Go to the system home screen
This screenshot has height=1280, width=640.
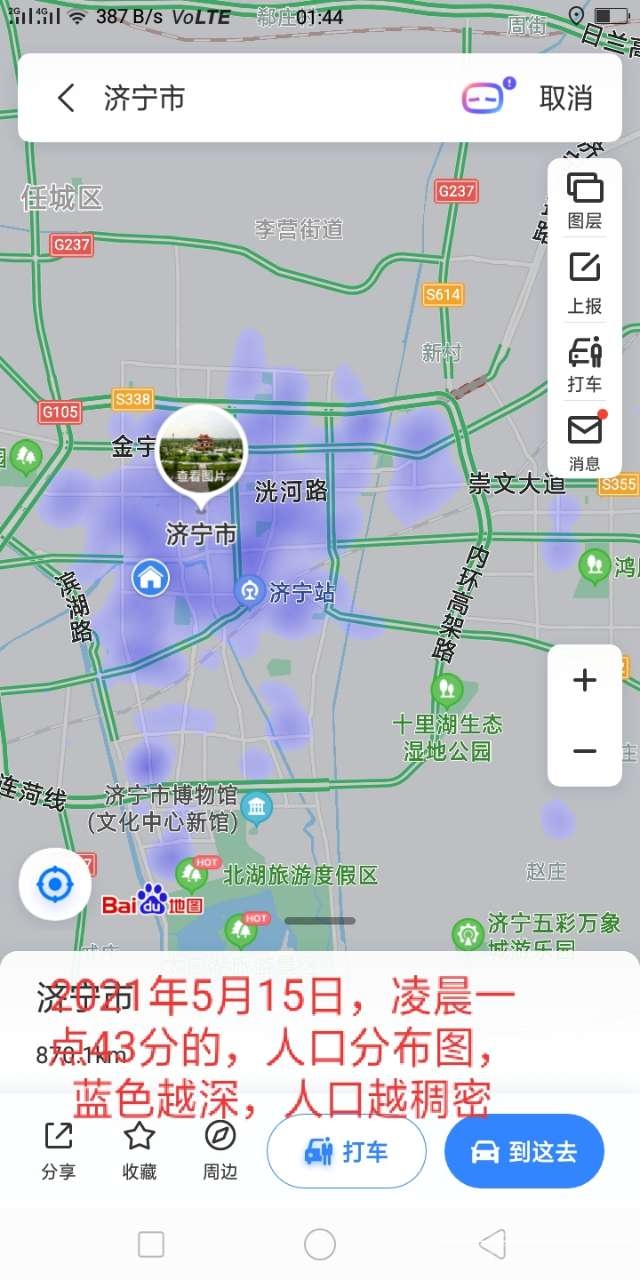point(320,1244)
